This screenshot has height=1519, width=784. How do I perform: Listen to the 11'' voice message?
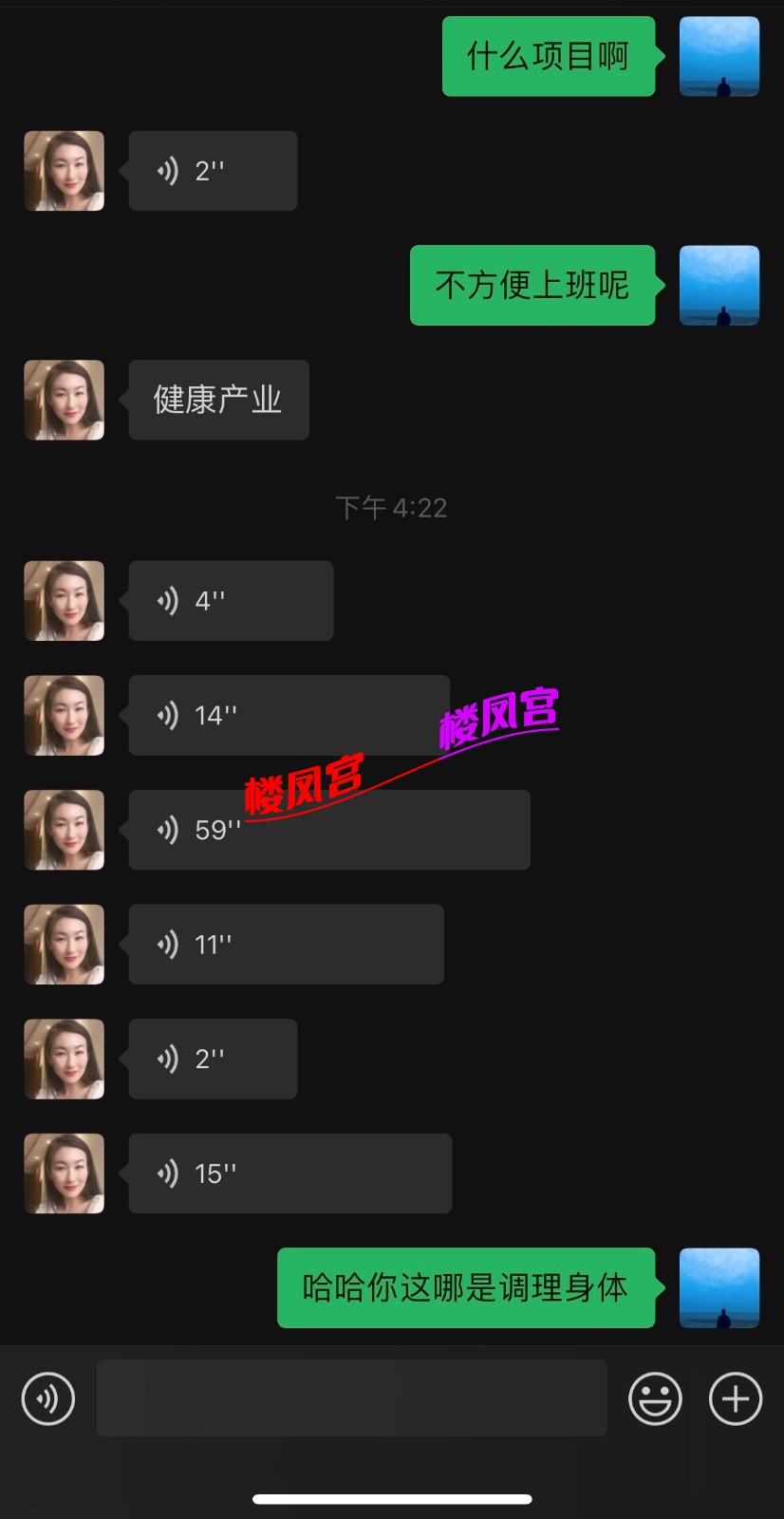(286, 945)
